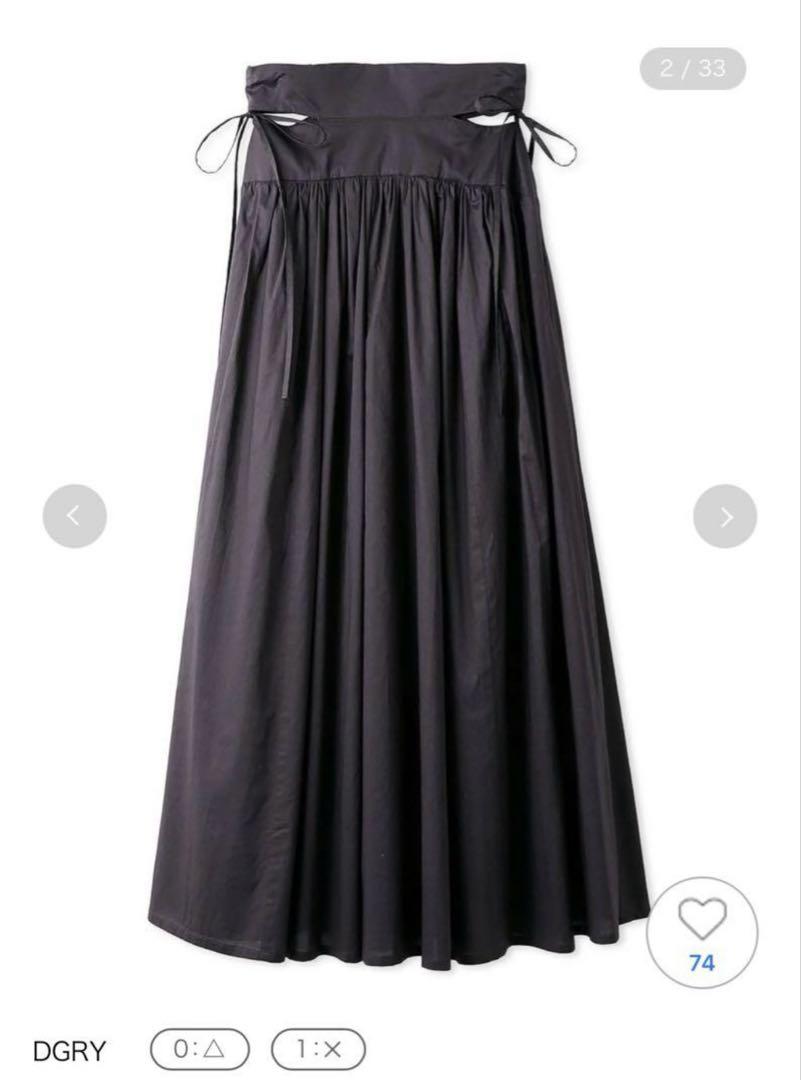Screen dimensions: 801x1080
Task: Go to the next product photo
Action: (725, 516)
